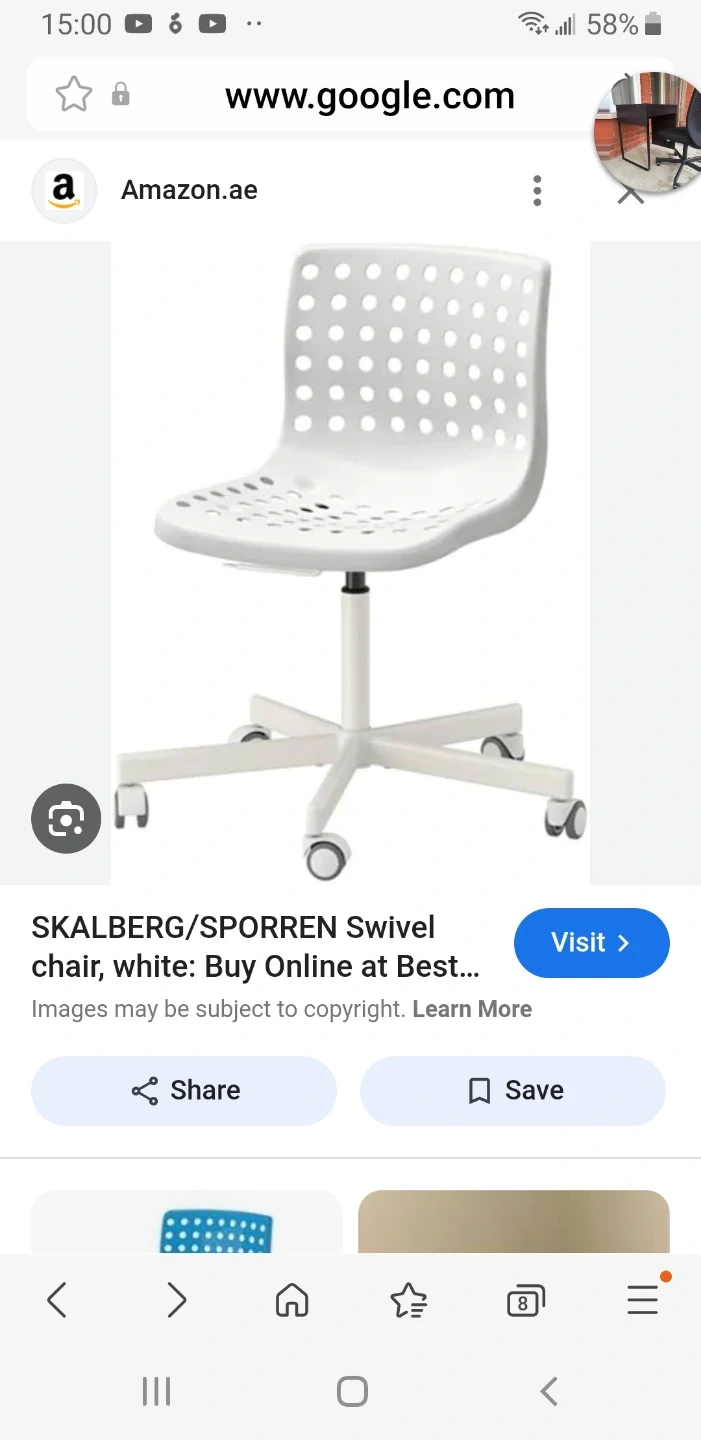Open the browser home page
This screenshot has width=701, height=1440.
coord(292,1300)
